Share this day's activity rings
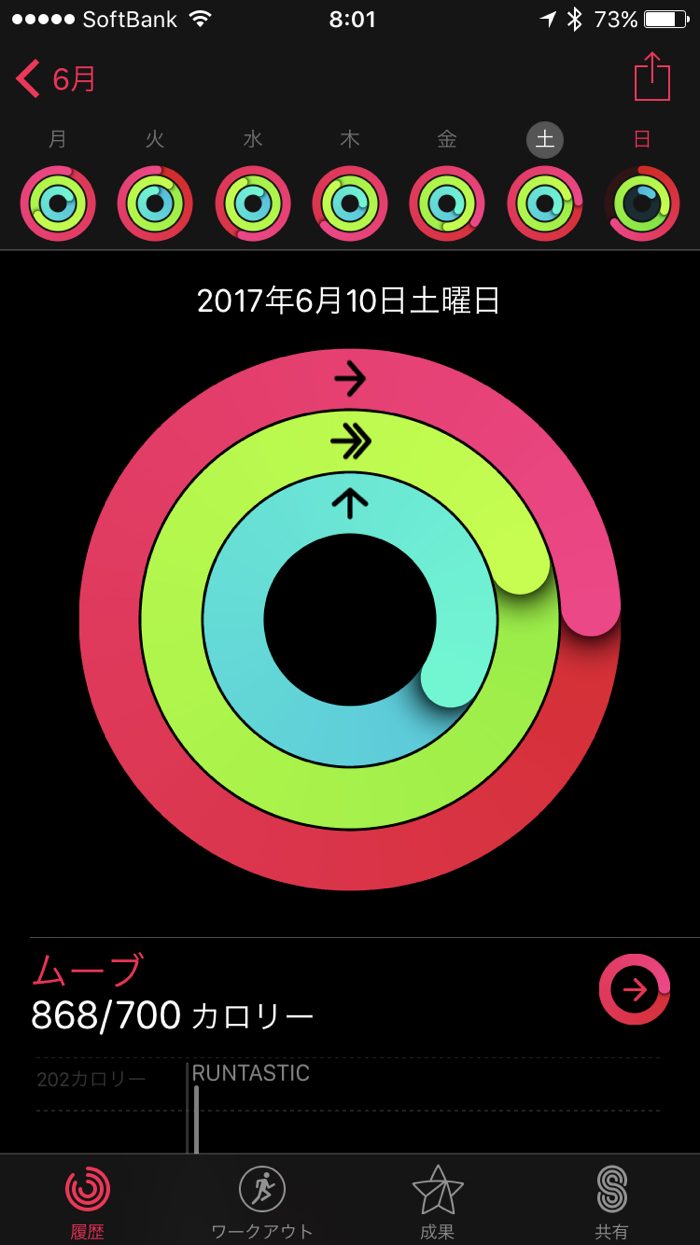 [652, 77]
